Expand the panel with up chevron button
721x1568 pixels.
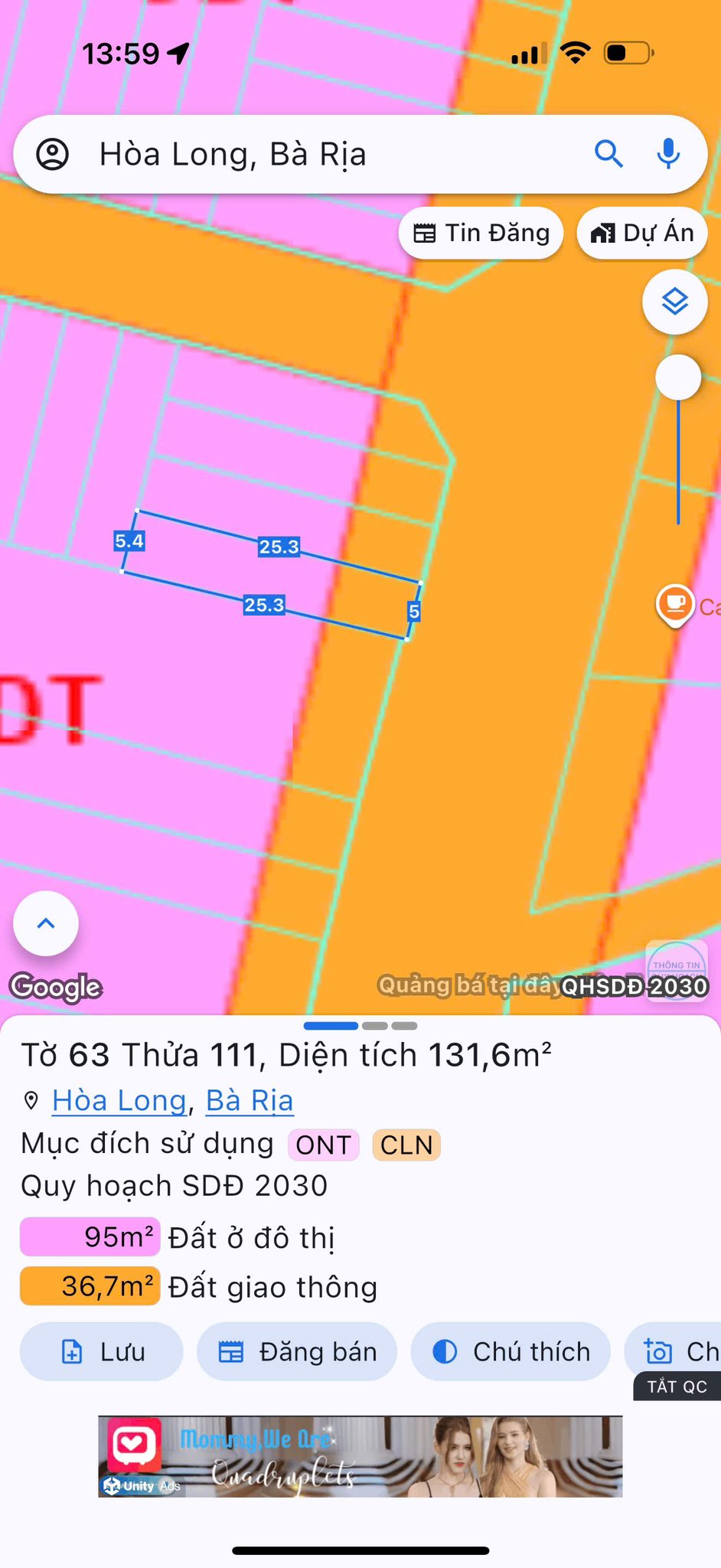click(x=46, y=923)
